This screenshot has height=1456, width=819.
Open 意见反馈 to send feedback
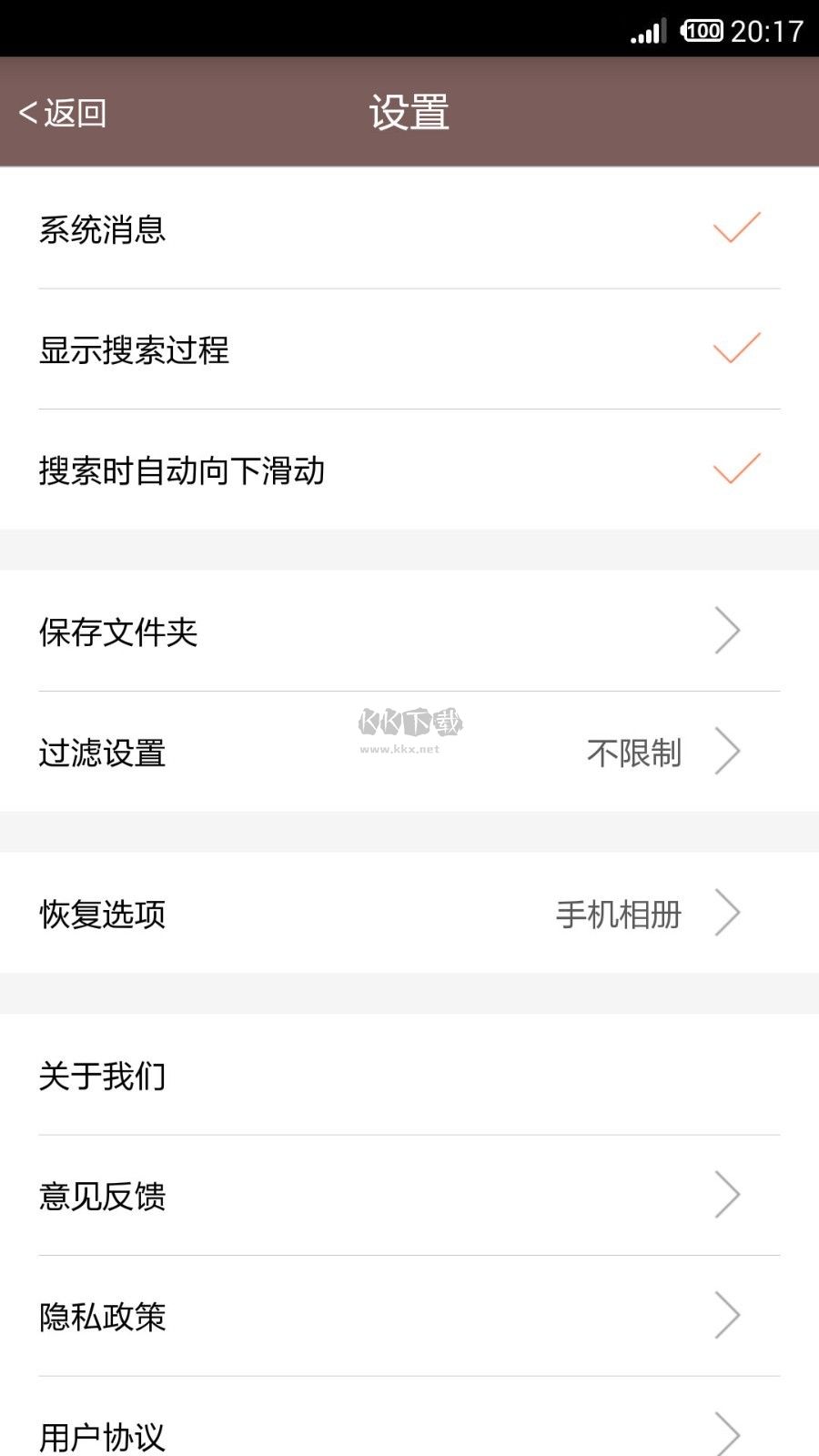tap(409, 1197)
